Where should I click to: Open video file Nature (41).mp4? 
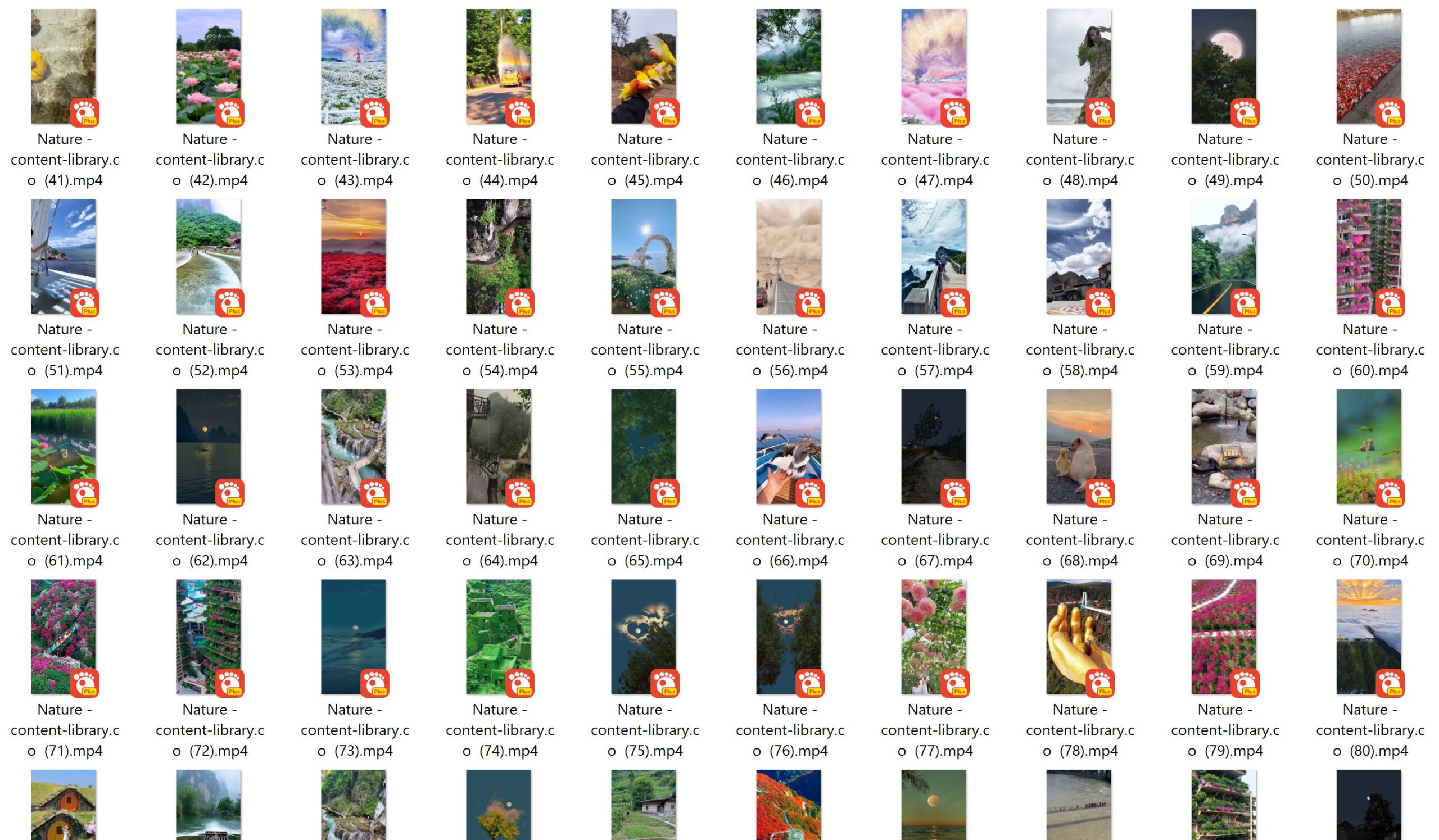(x=64, y=66)
